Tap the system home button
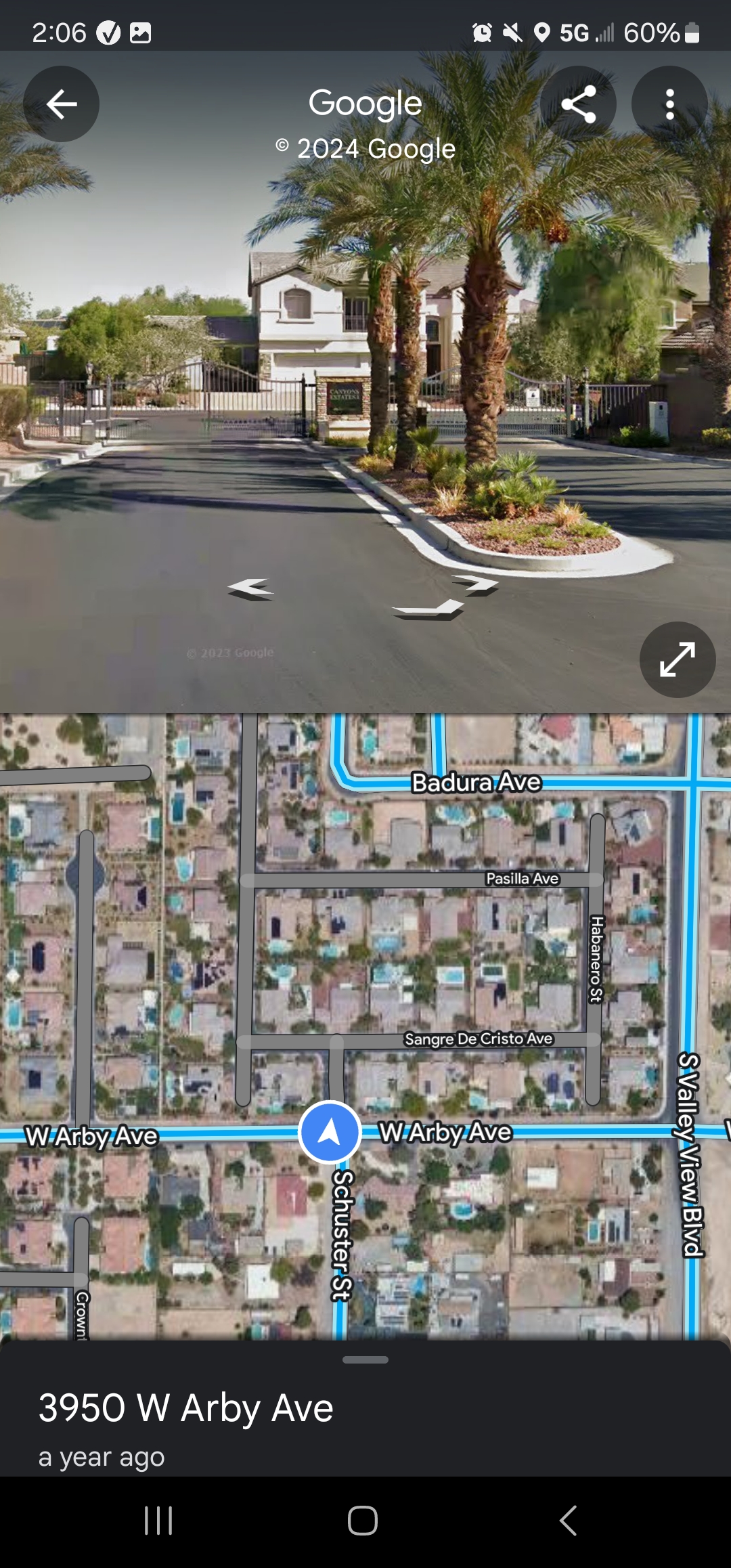The image size is (731, 1568). point(363,1521)
